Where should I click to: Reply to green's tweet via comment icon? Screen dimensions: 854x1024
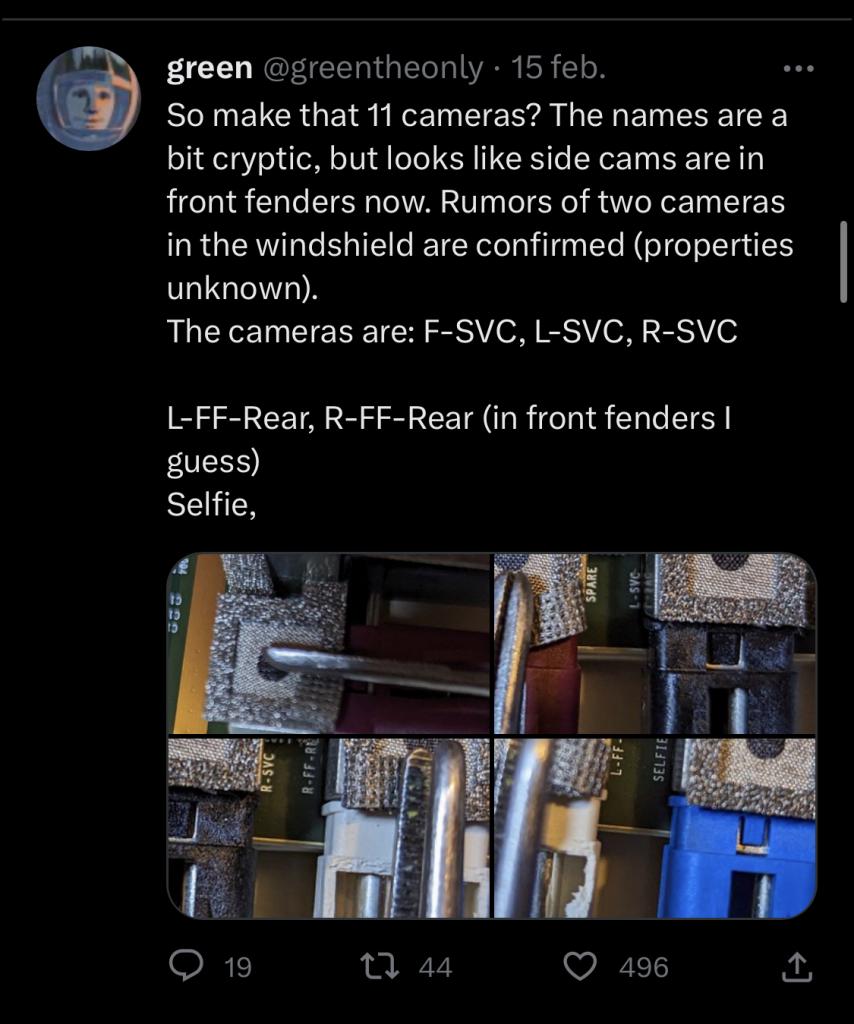(x=186, y=965)
